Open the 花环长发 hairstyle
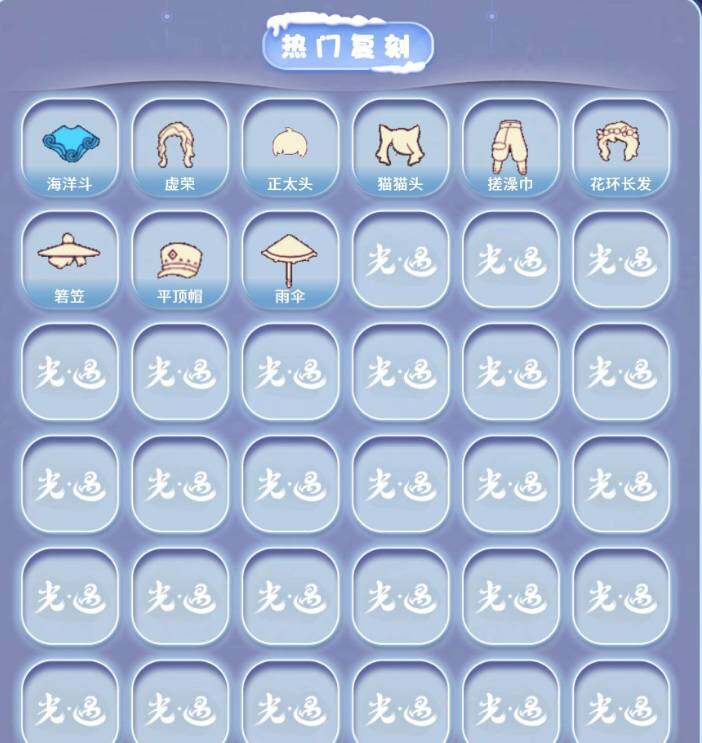Screen dimensions: 702x743 620,148
